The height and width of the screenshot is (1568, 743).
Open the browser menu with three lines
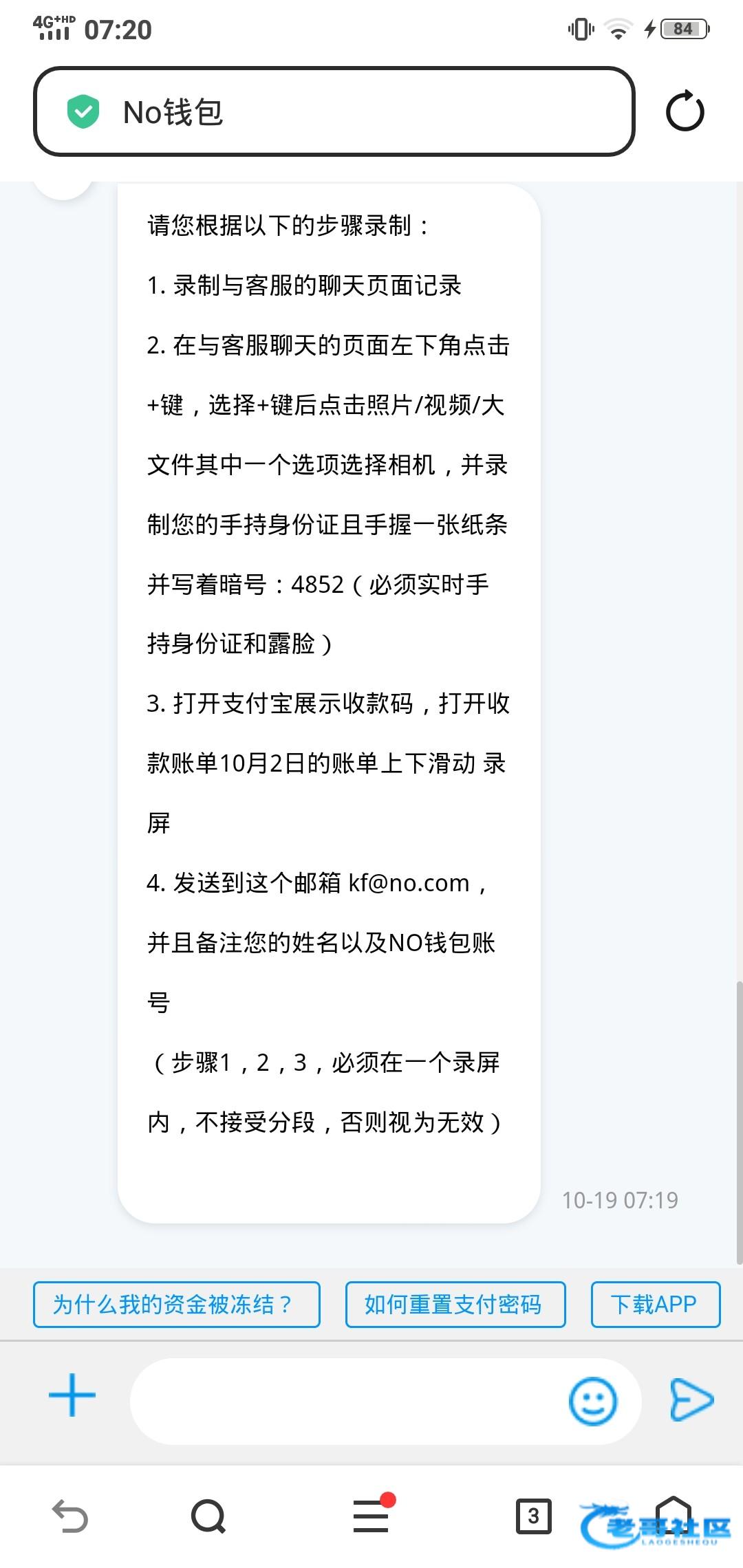coord(372,1514)
